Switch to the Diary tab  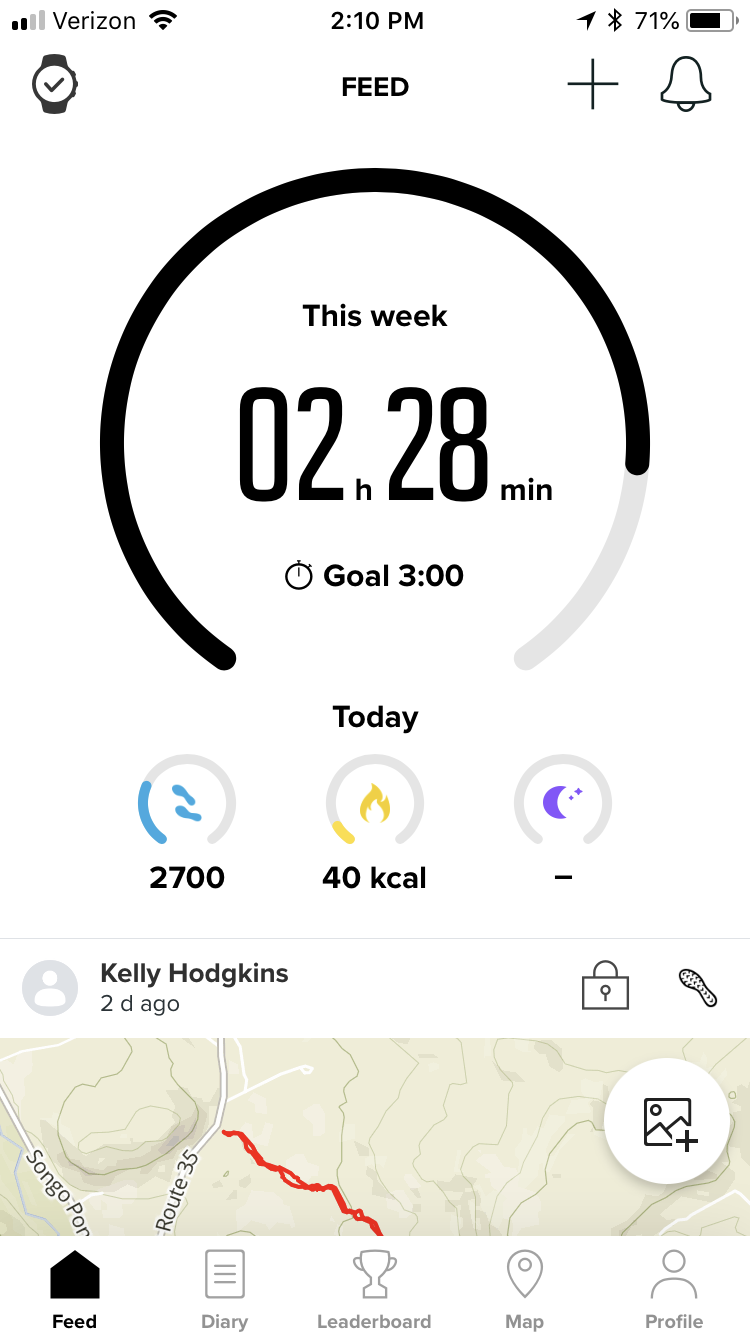[224, 1290]
